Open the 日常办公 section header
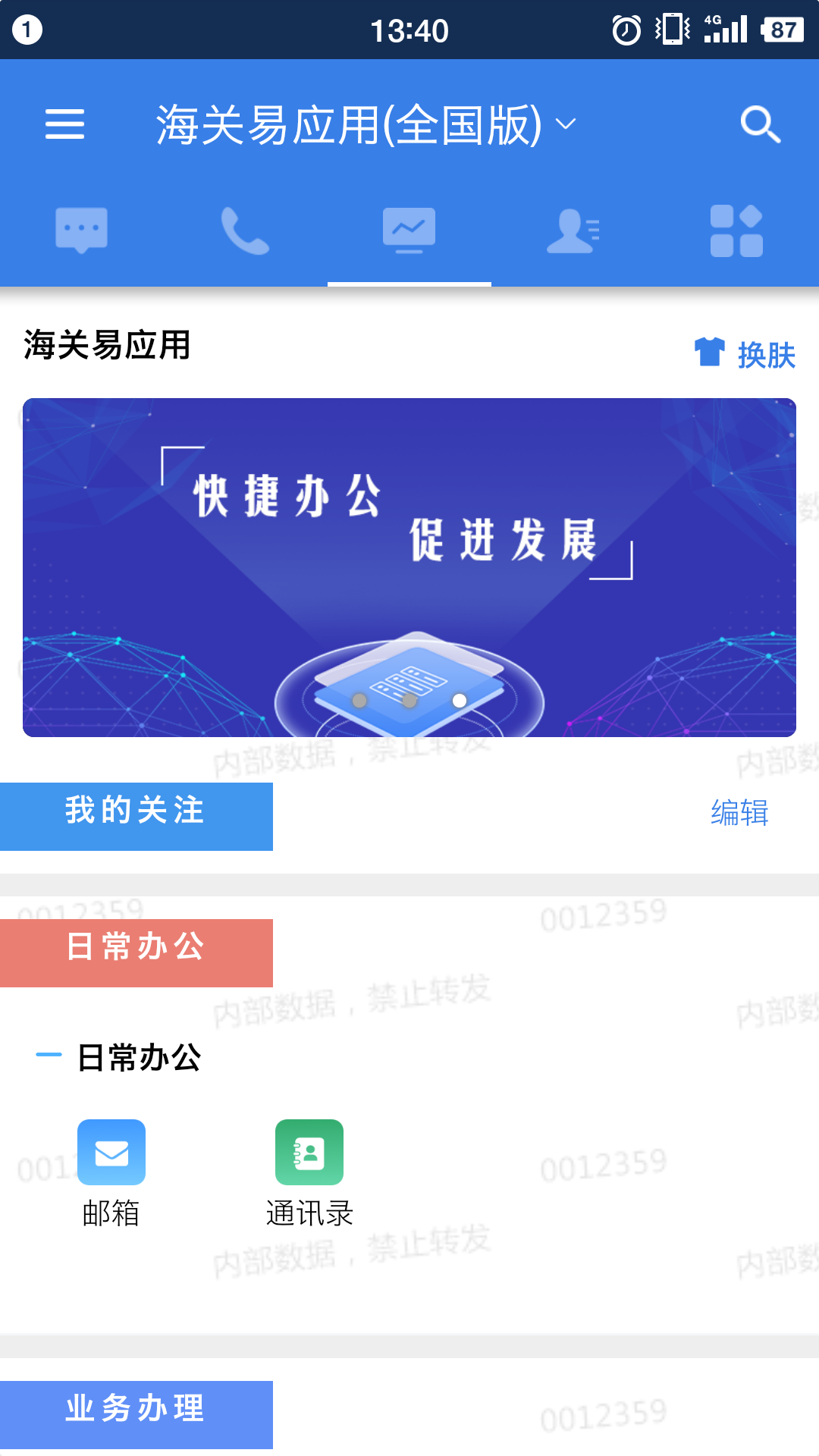Image resolution: width=819 pixels, height=1456 pixels. pyautogui.click(x=136, y=952)
